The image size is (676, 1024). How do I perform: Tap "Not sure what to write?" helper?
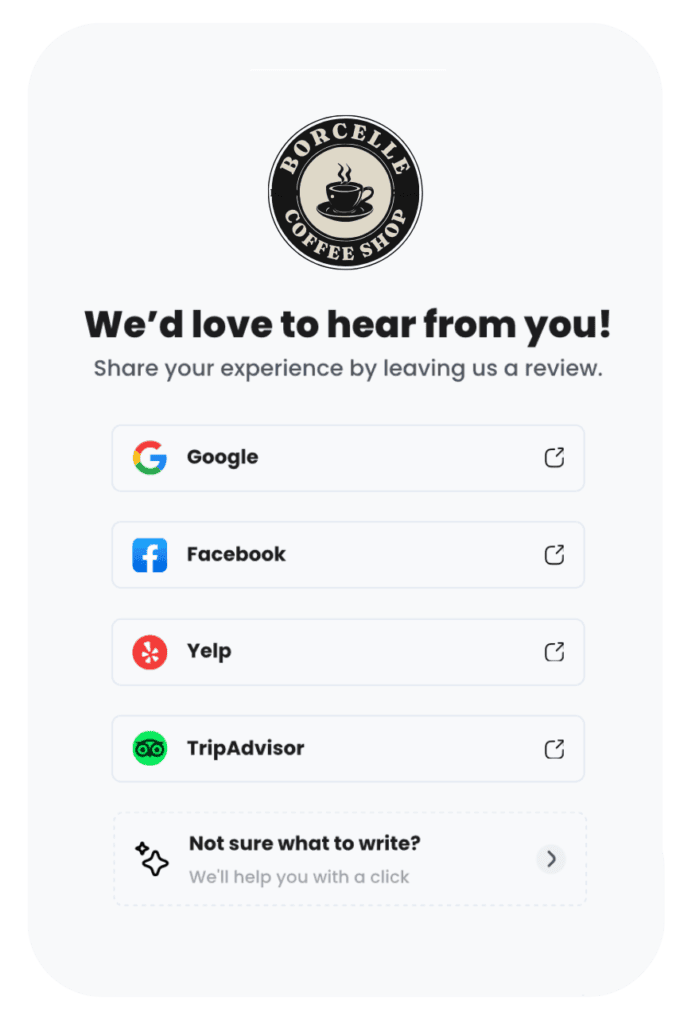tap(349, 859)
